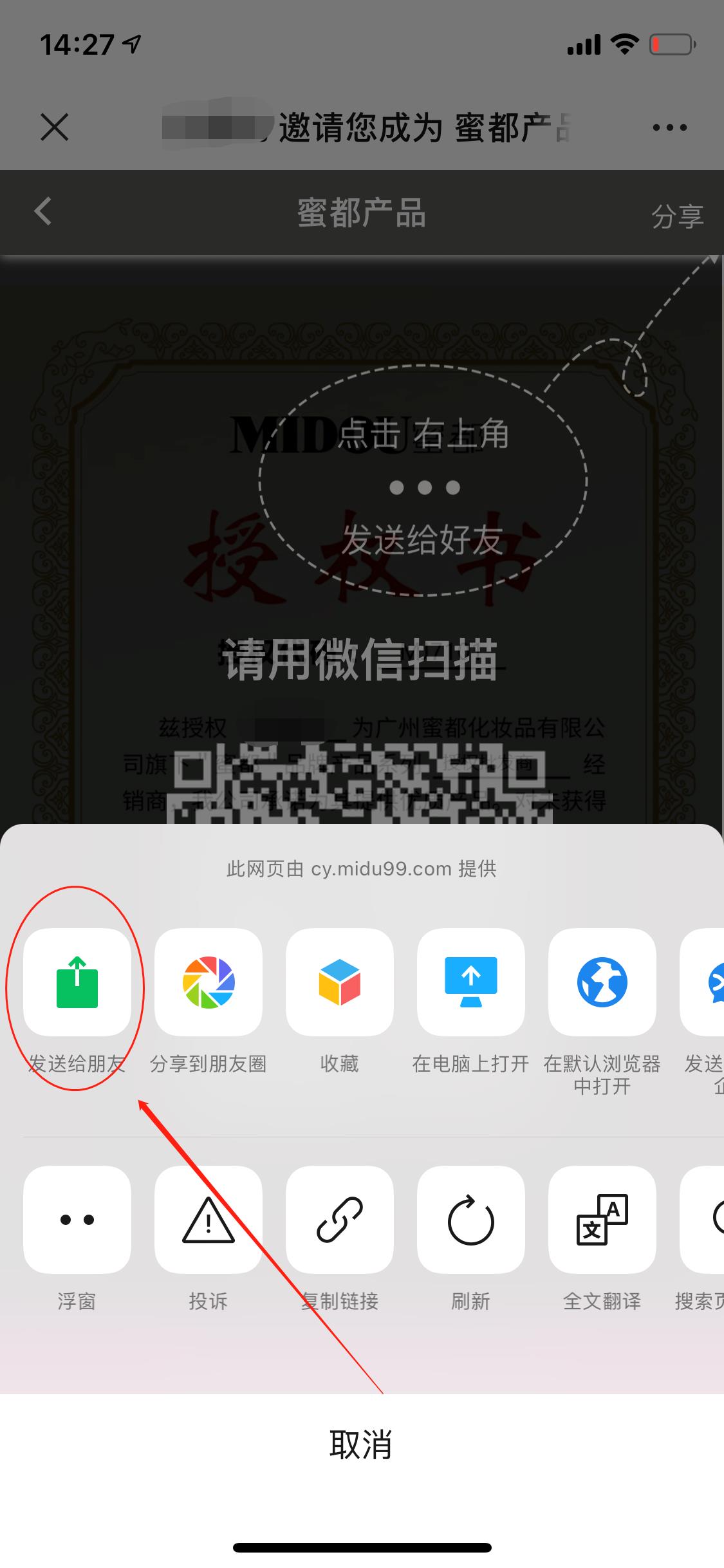Copy the page link with 复制链接
Screen dimensions: 724x1568
pos(340,1220)
